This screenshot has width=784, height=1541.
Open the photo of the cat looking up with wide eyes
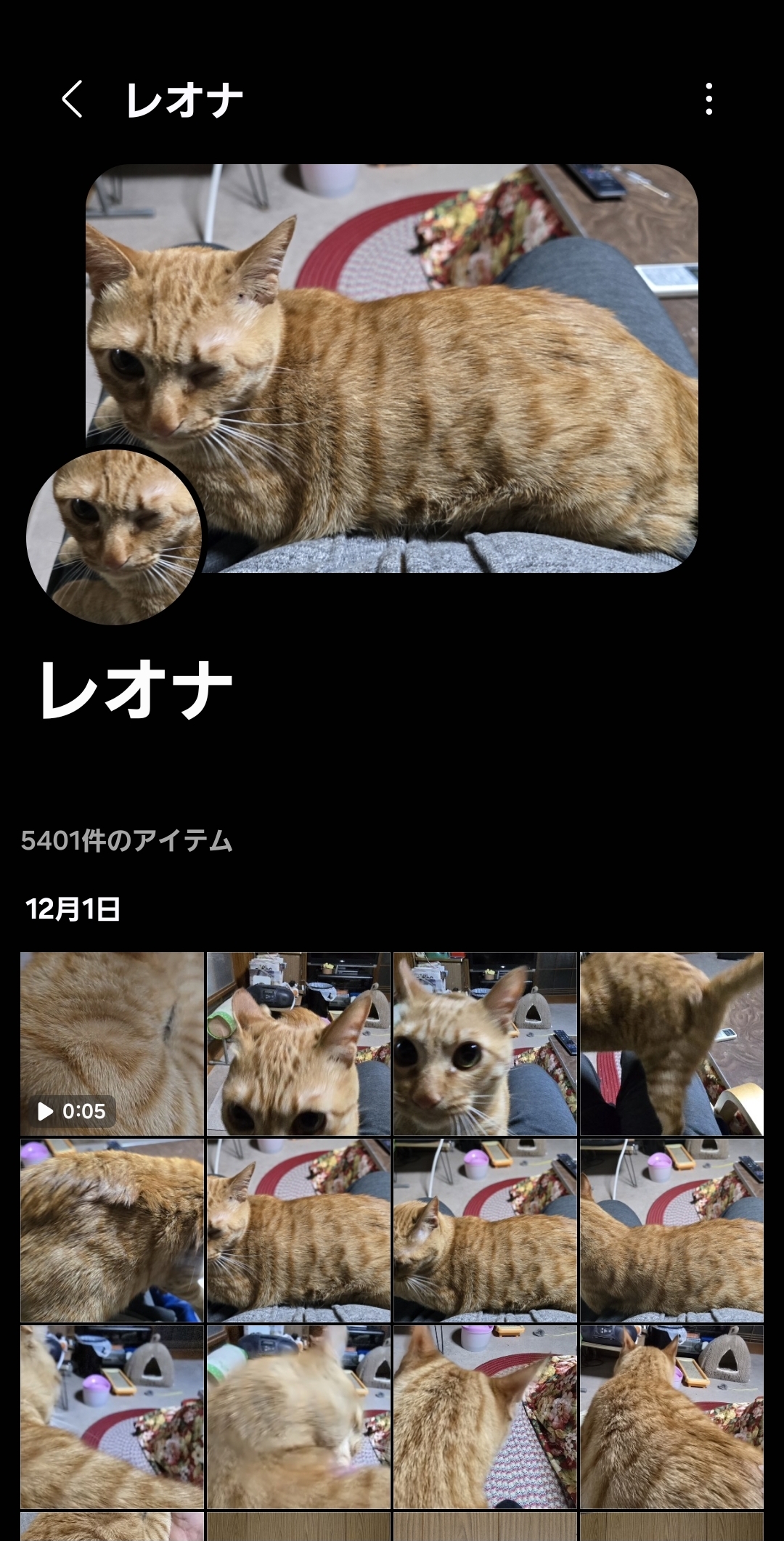485,1044
